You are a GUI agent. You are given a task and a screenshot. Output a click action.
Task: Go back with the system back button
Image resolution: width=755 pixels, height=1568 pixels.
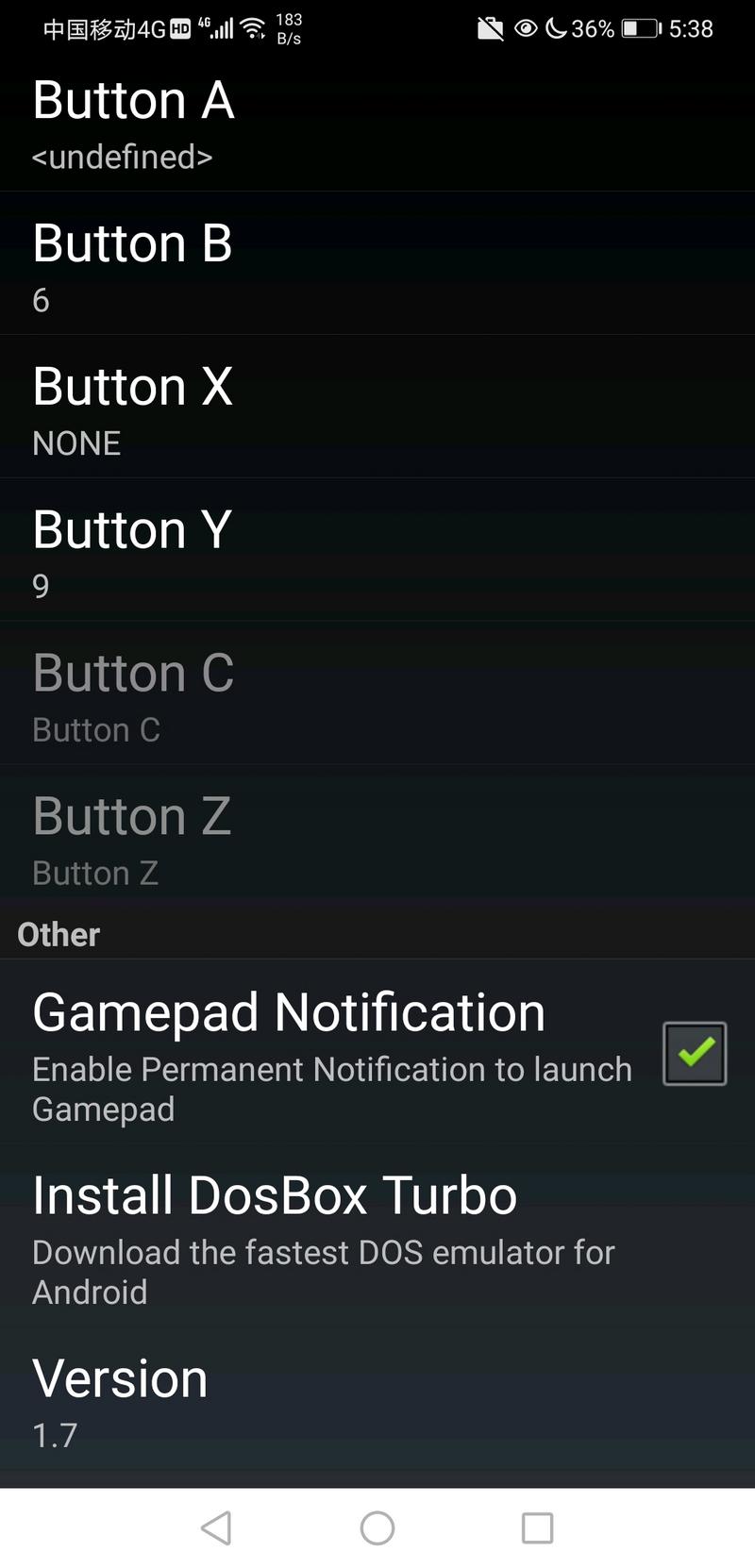(x=217, y=1527)
